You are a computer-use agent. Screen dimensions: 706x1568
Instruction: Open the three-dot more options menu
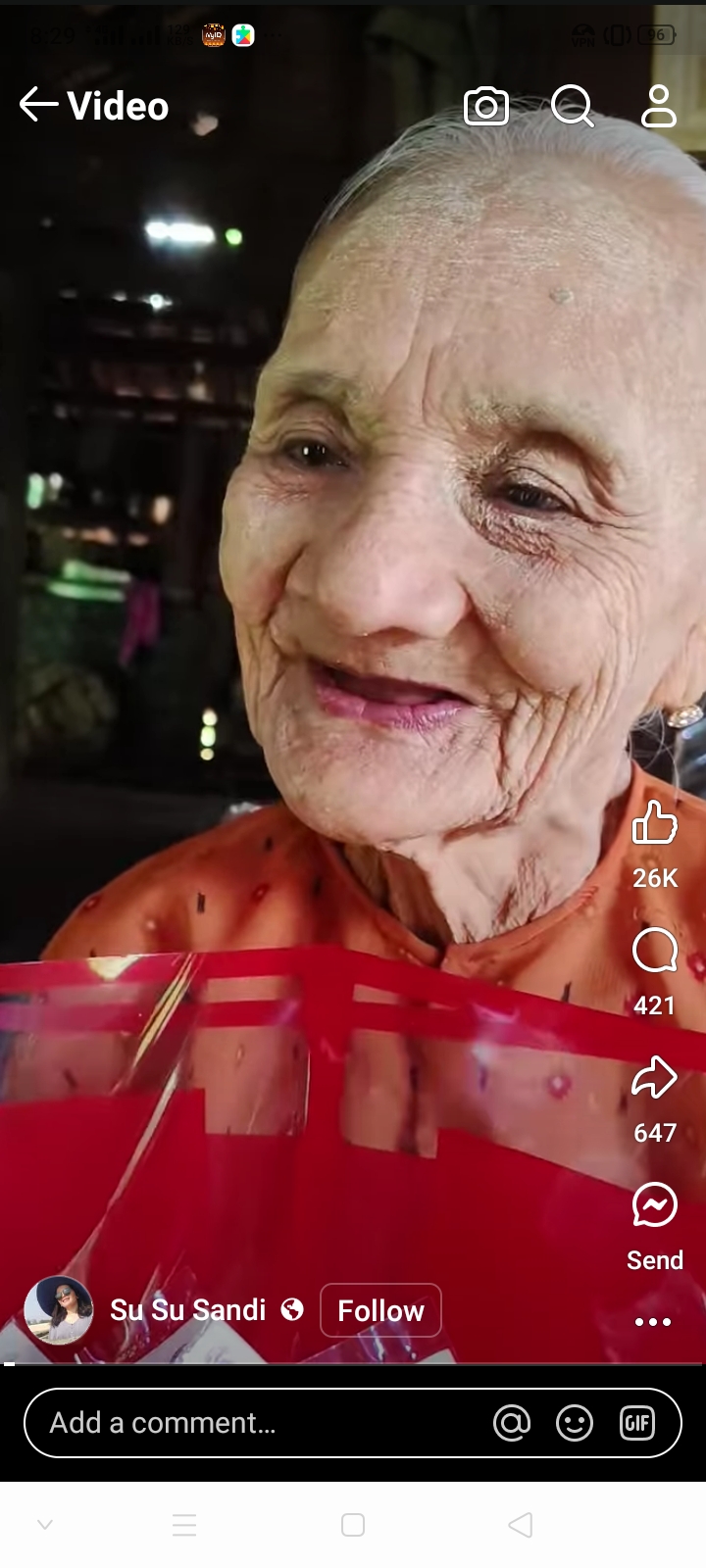tap(652, 1322)
